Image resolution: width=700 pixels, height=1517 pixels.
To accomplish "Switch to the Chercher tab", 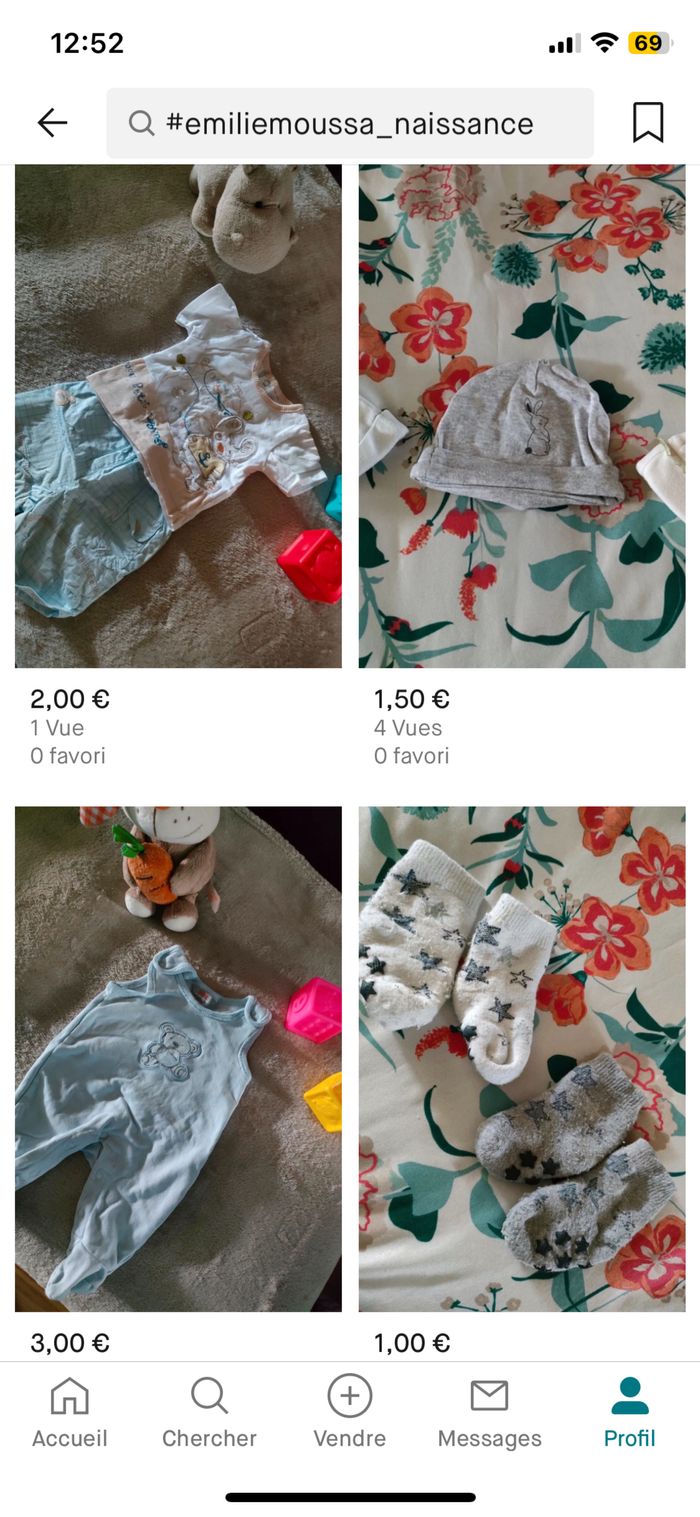I will click(209, 1412).
